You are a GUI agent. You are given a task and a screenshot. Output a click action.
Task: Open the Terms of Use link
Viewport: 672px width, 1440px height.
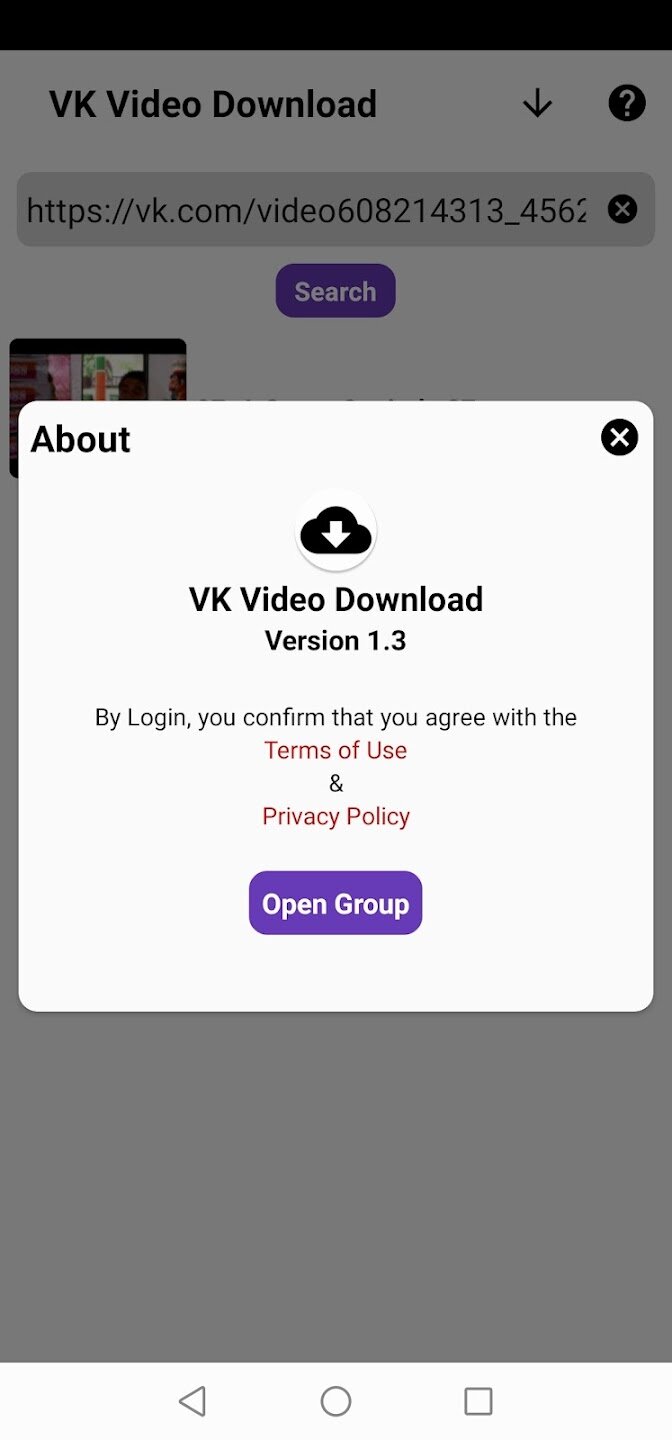pos(336,750)
